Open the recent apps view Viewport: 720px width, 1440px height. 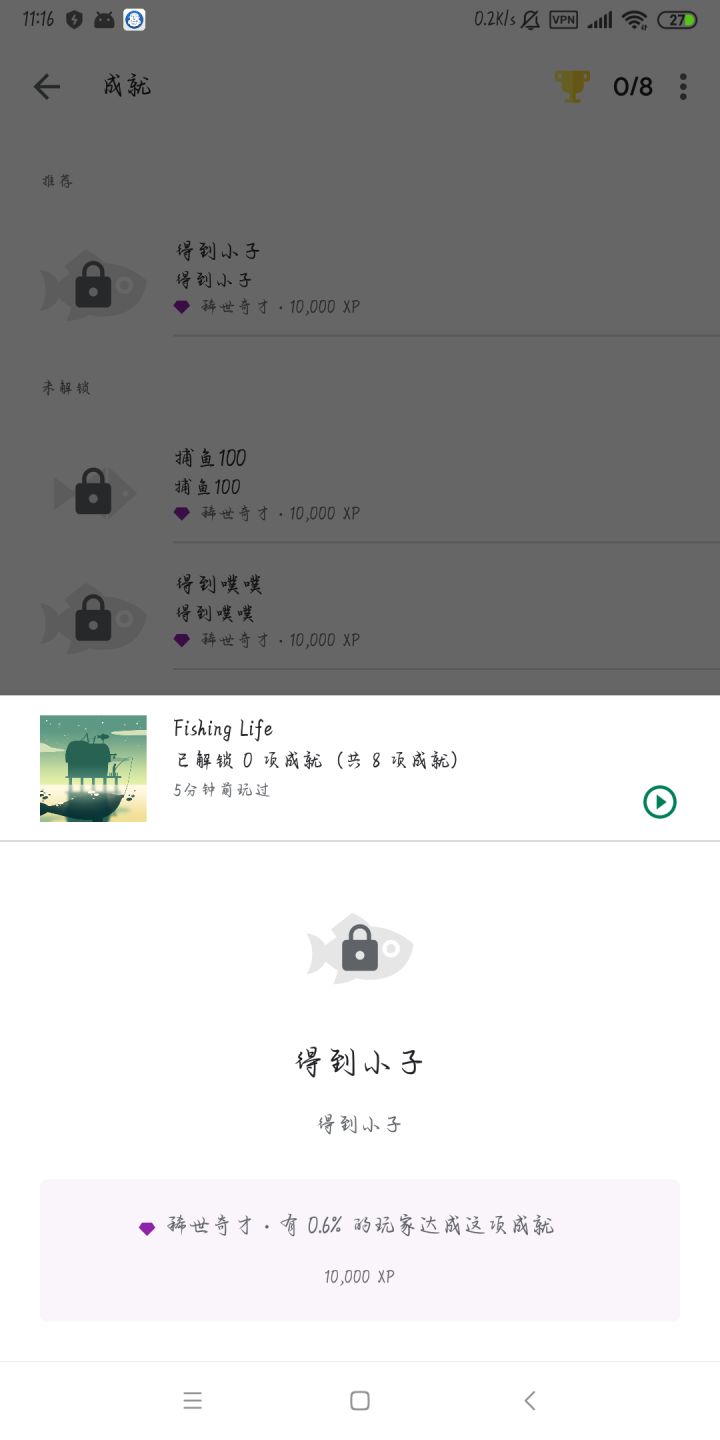click(x=193, y=1401)
